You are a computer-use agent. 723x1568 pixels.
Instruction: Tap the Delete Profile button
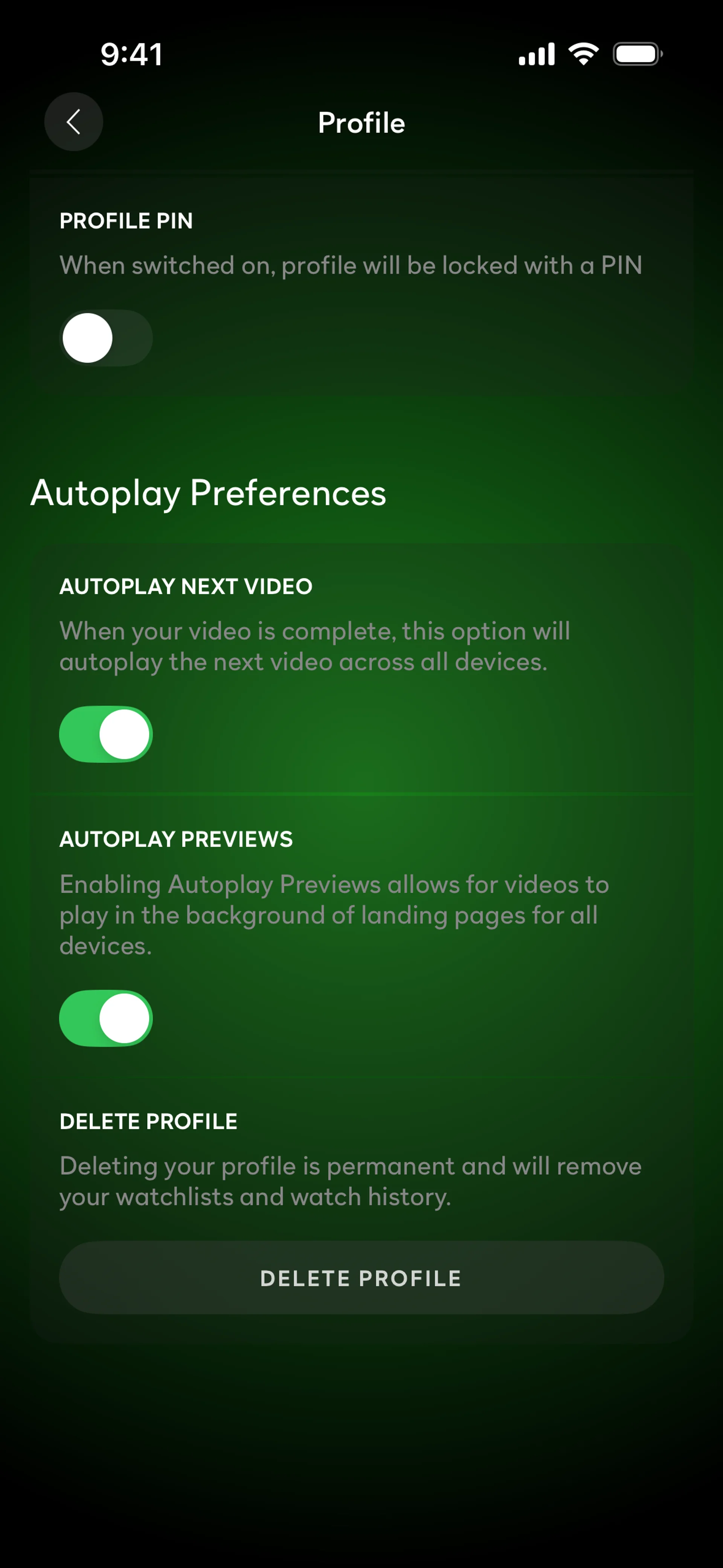pyautogui.click(x=361, y=1278)
